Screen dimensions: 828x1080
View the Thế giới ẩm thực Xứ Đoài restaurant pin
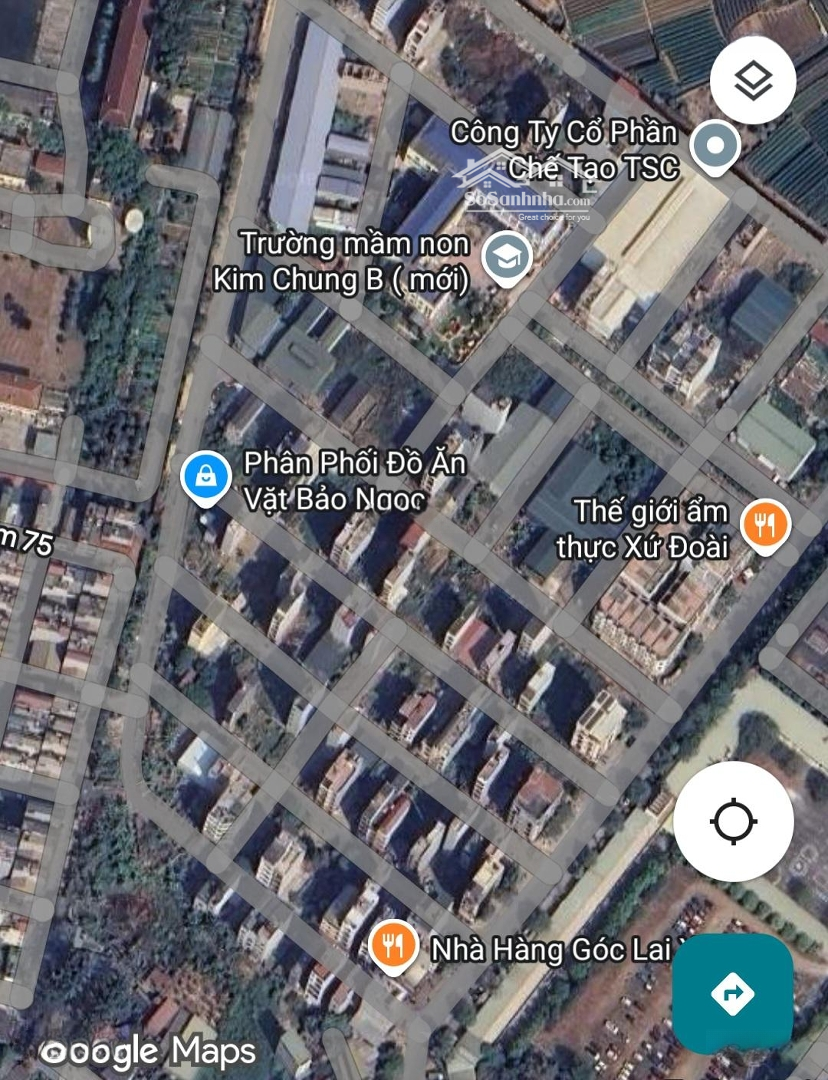tap(765, 524)
